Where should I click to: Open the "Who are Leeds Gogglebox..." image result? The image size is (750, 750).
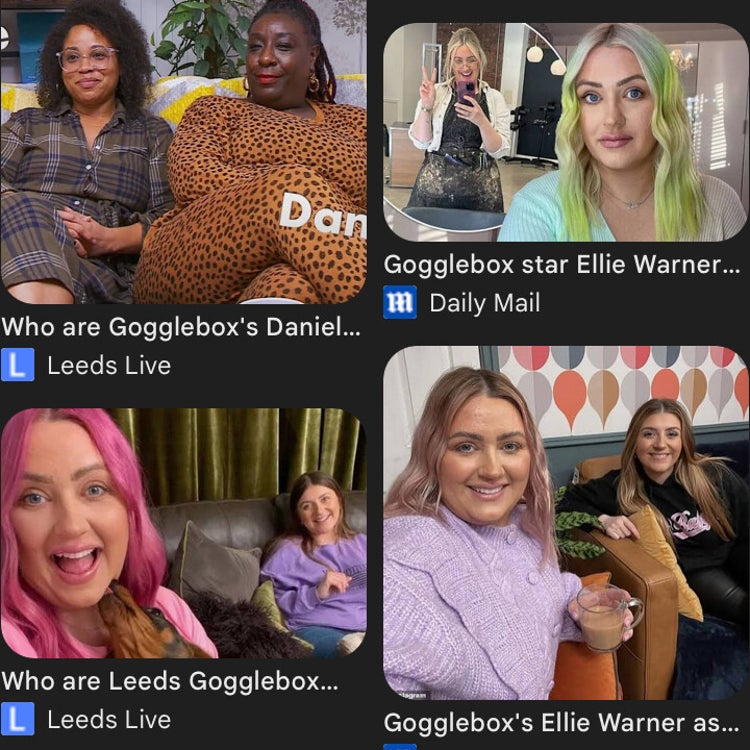183,532
